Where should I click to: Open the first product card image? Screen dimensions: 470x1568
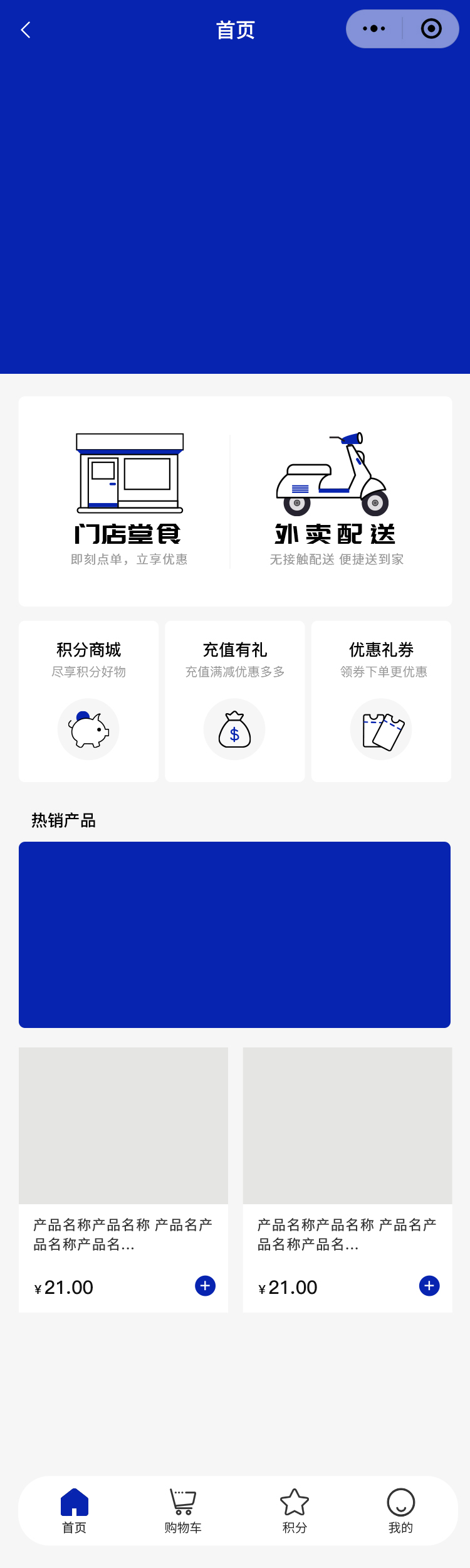tap(123, 1126)
